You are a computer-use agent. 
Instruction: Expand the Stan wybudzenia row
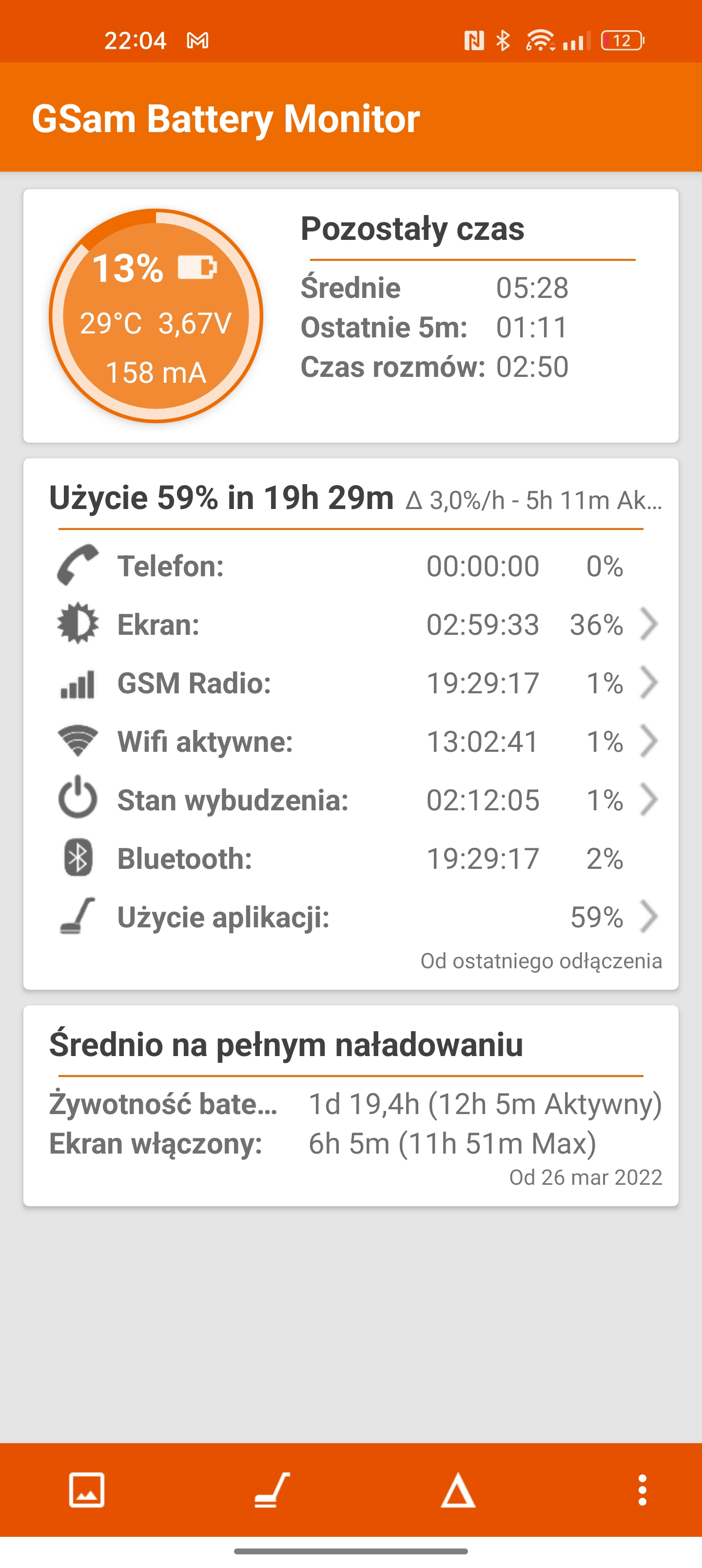[x=351, y=800]
